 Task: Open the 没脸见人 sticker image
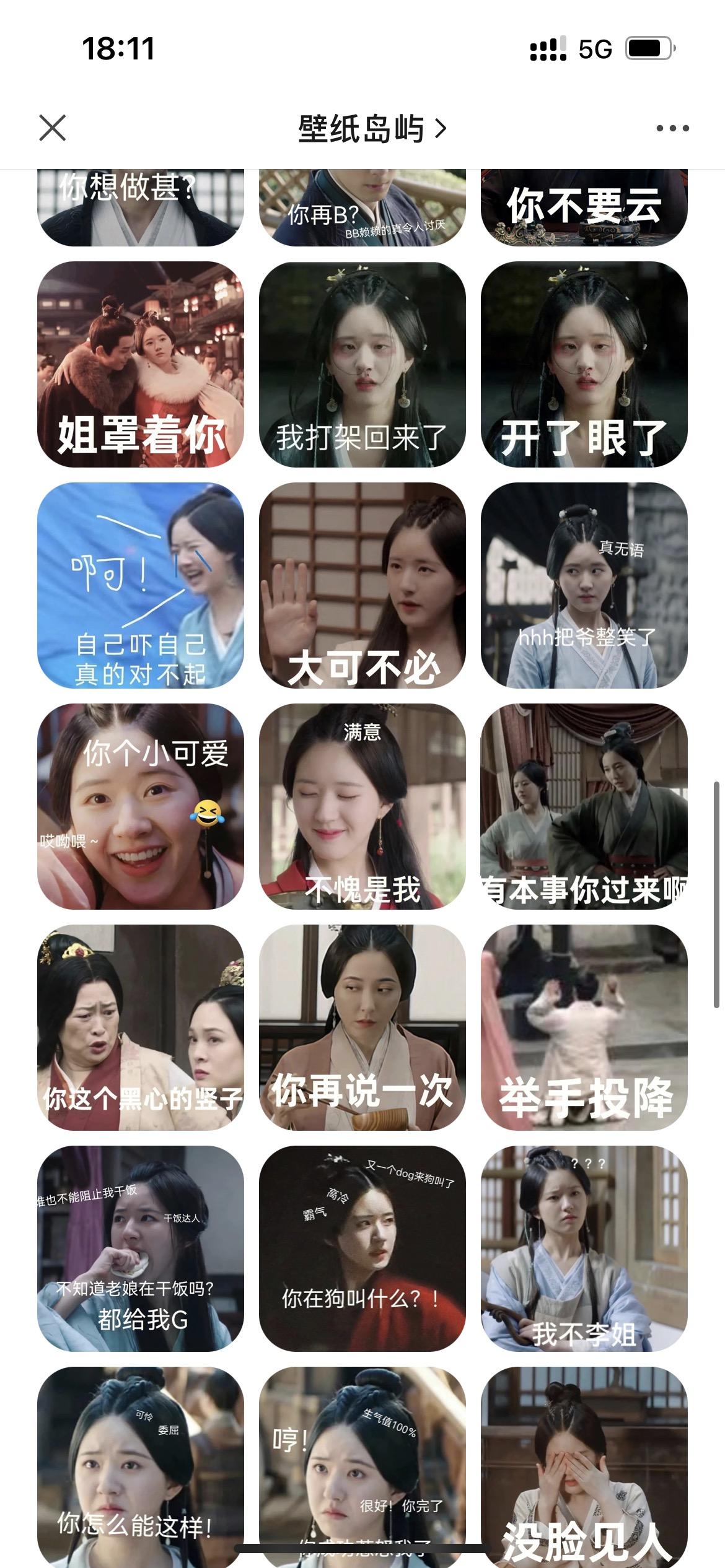click(584, 1467)
